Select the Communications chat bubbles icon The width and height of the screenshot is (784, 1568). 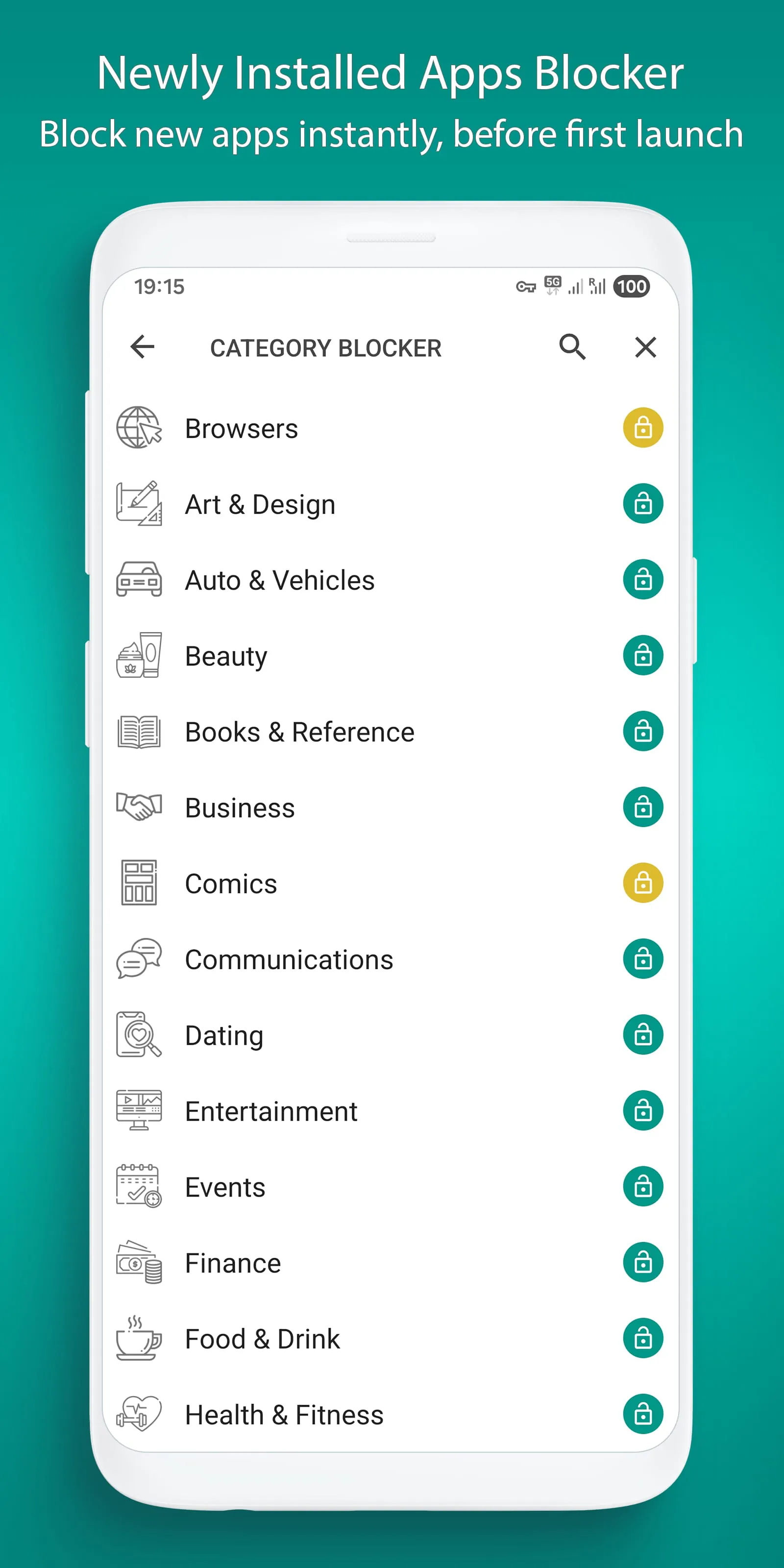click(139, 959)
